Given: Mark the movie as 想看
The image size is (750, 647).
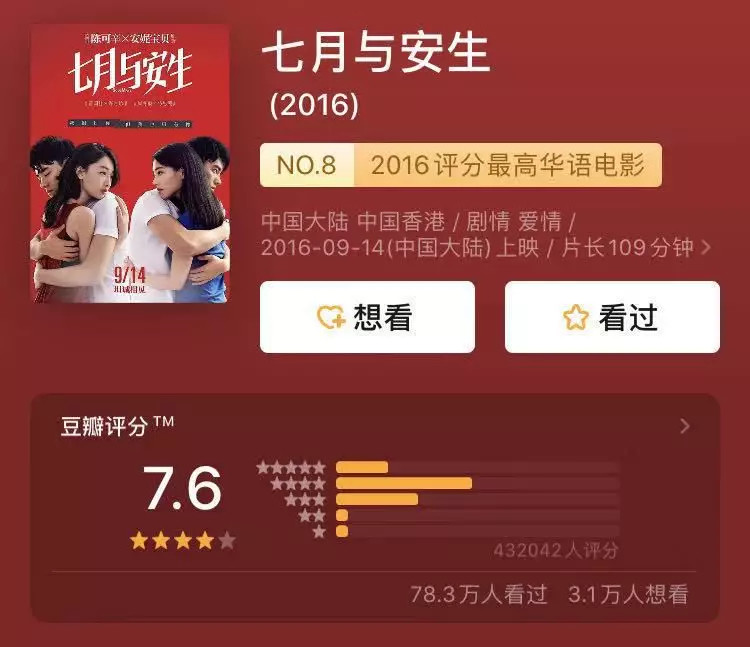Looking at the screenshot, I should 367,317.
